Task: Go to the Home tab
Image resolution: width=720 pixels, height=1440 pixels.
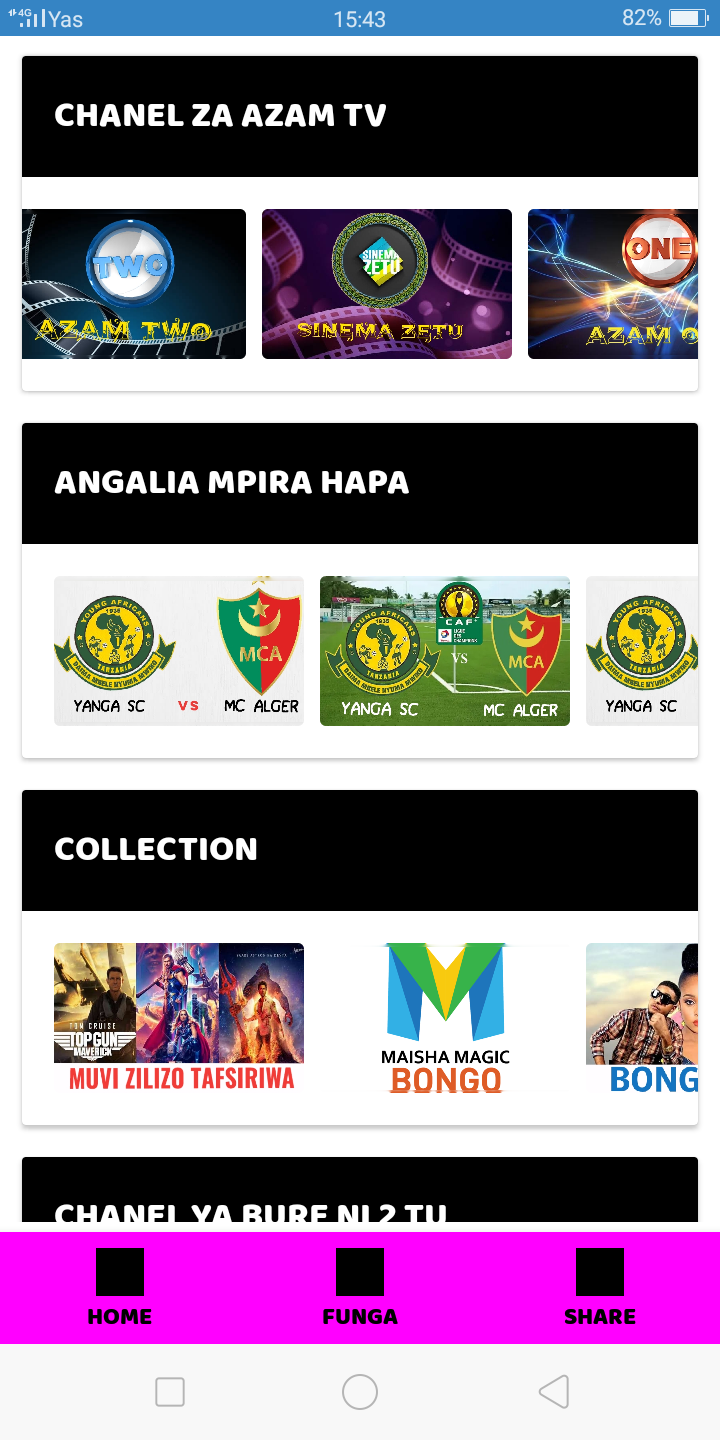Action: (x=120, y=1288)
